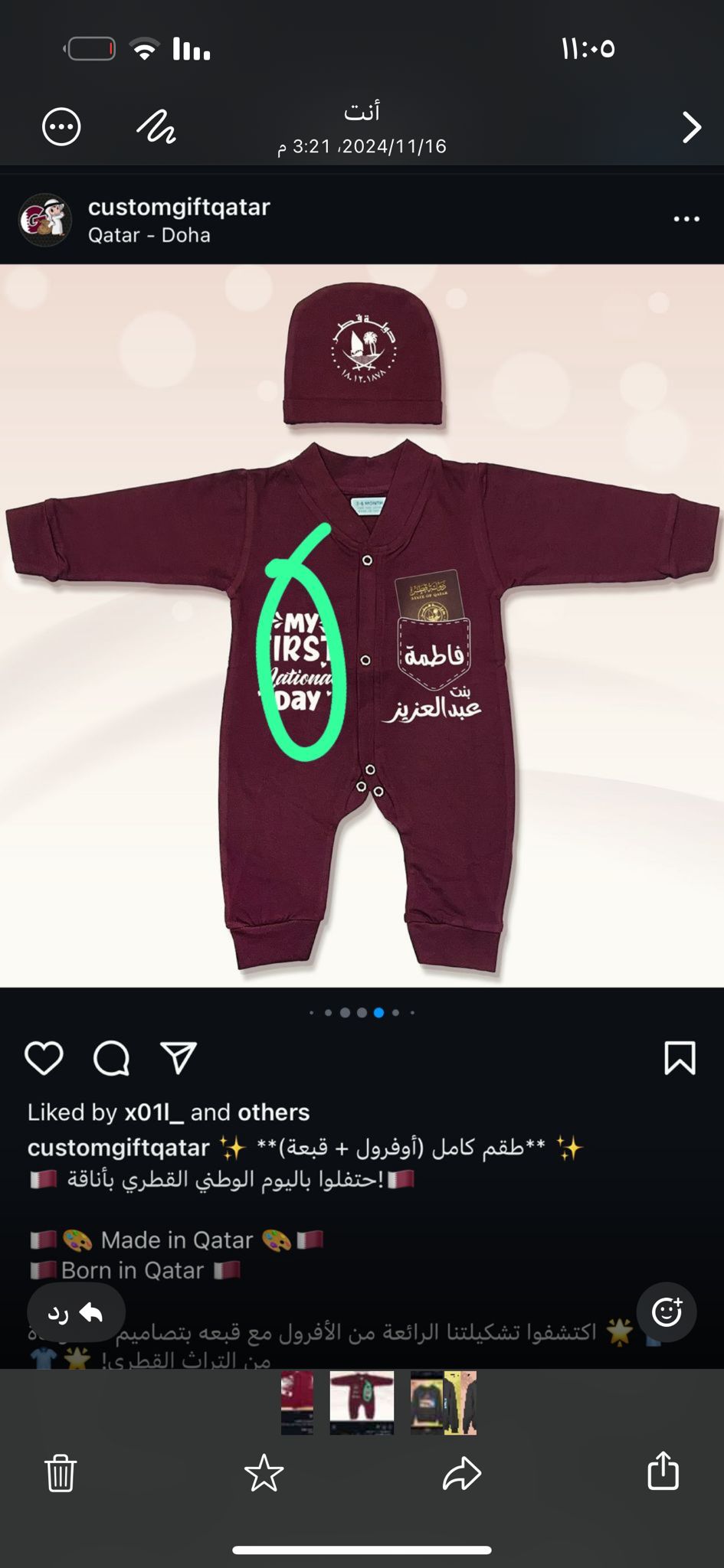Viewport: 724px width, 1568px height.
Task: Star this media item
Action: point(264,1472)
